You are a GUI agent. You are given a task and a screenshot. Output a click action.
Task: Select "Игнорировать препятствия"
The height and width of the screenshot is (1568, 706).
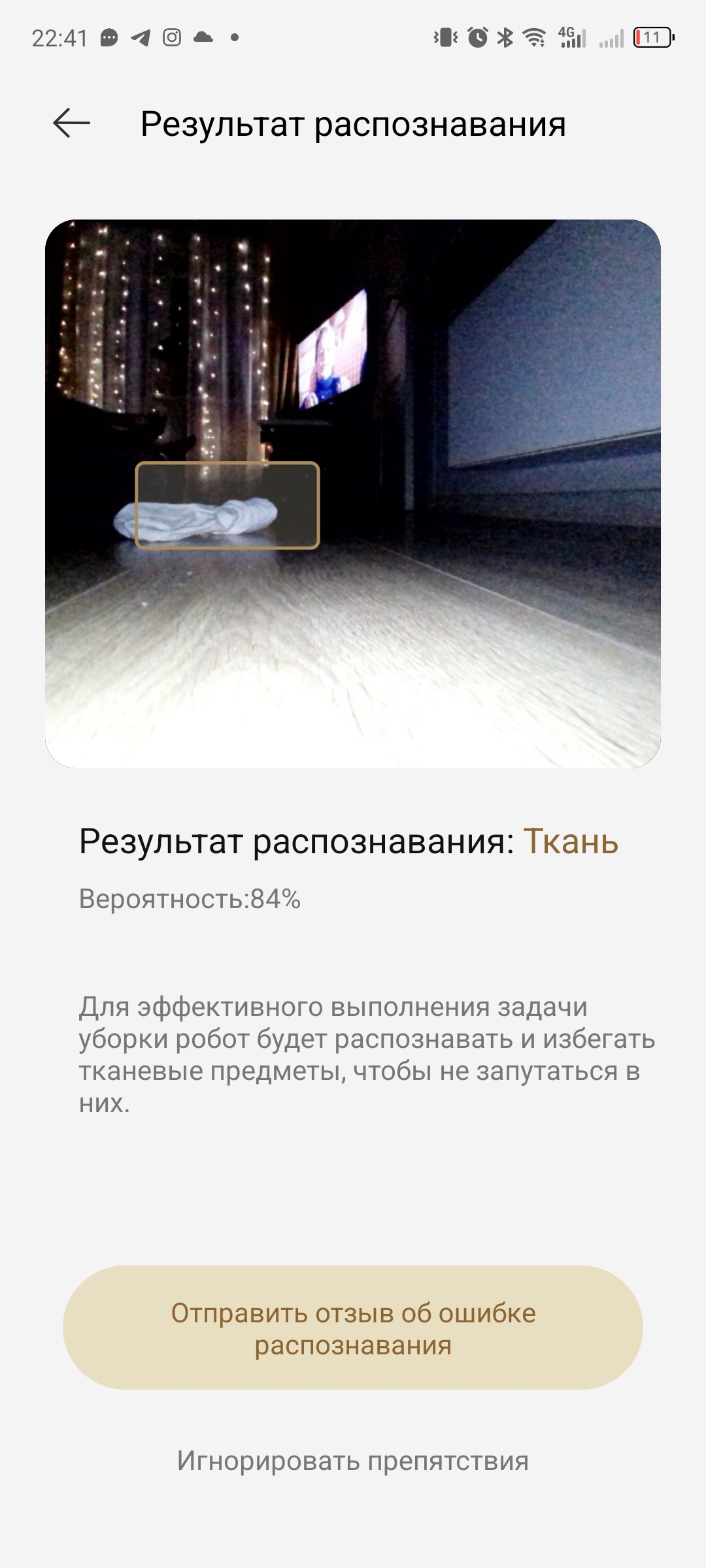[353, 1461]
